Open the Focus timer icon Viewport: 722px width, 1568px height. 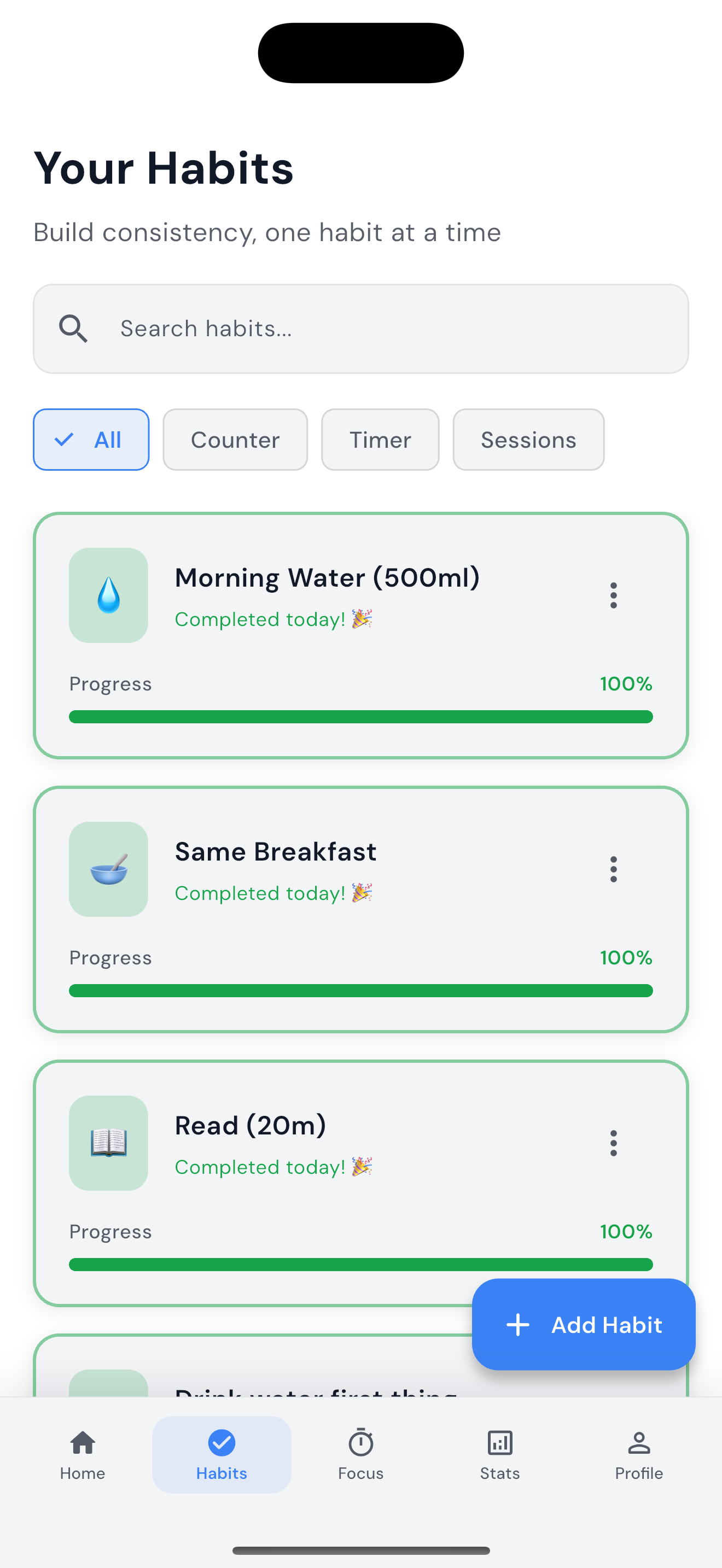coord(360,1443)
